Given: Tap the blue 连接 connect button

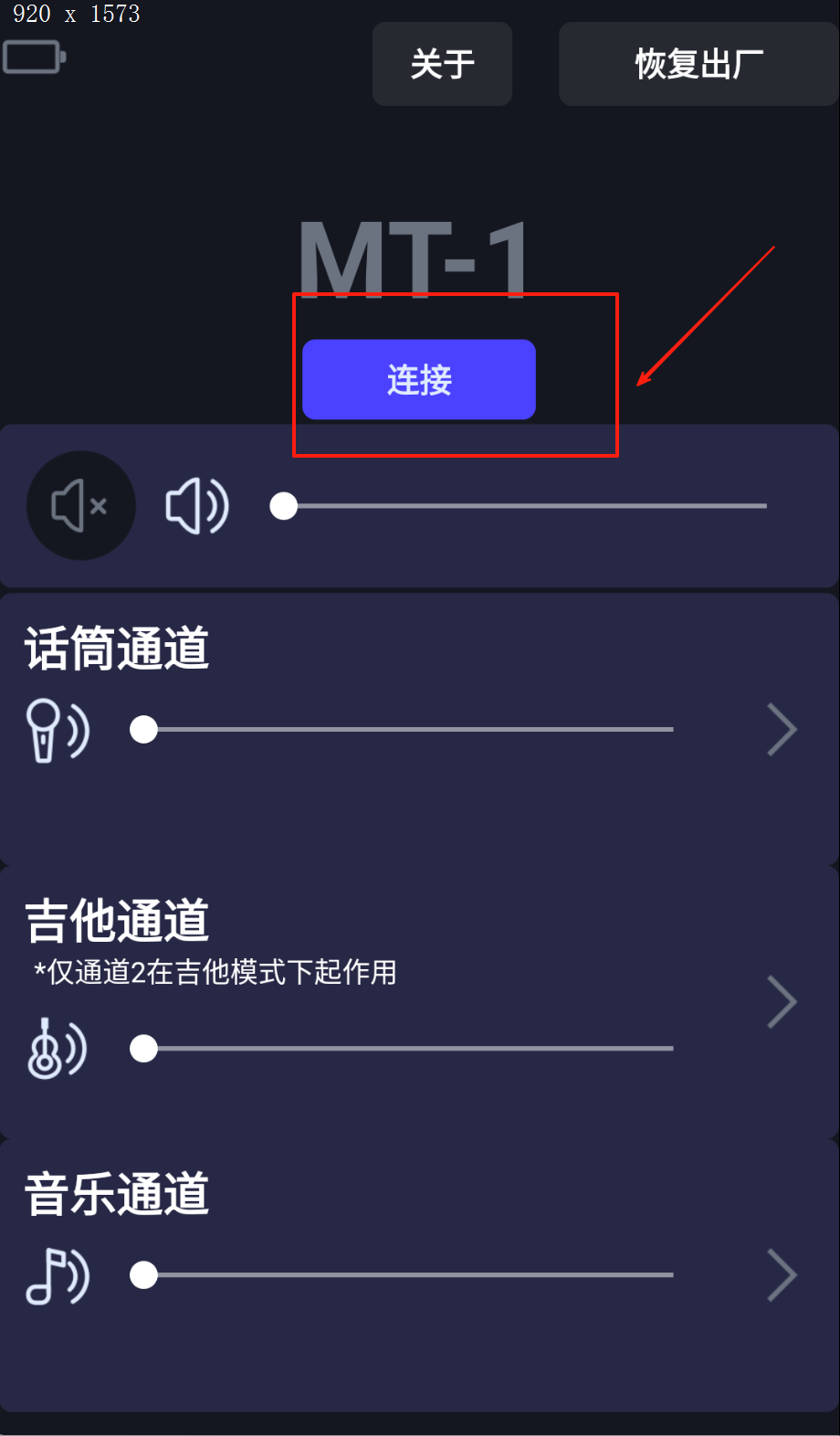Looking at the screenshot, I should click(419, 379).
